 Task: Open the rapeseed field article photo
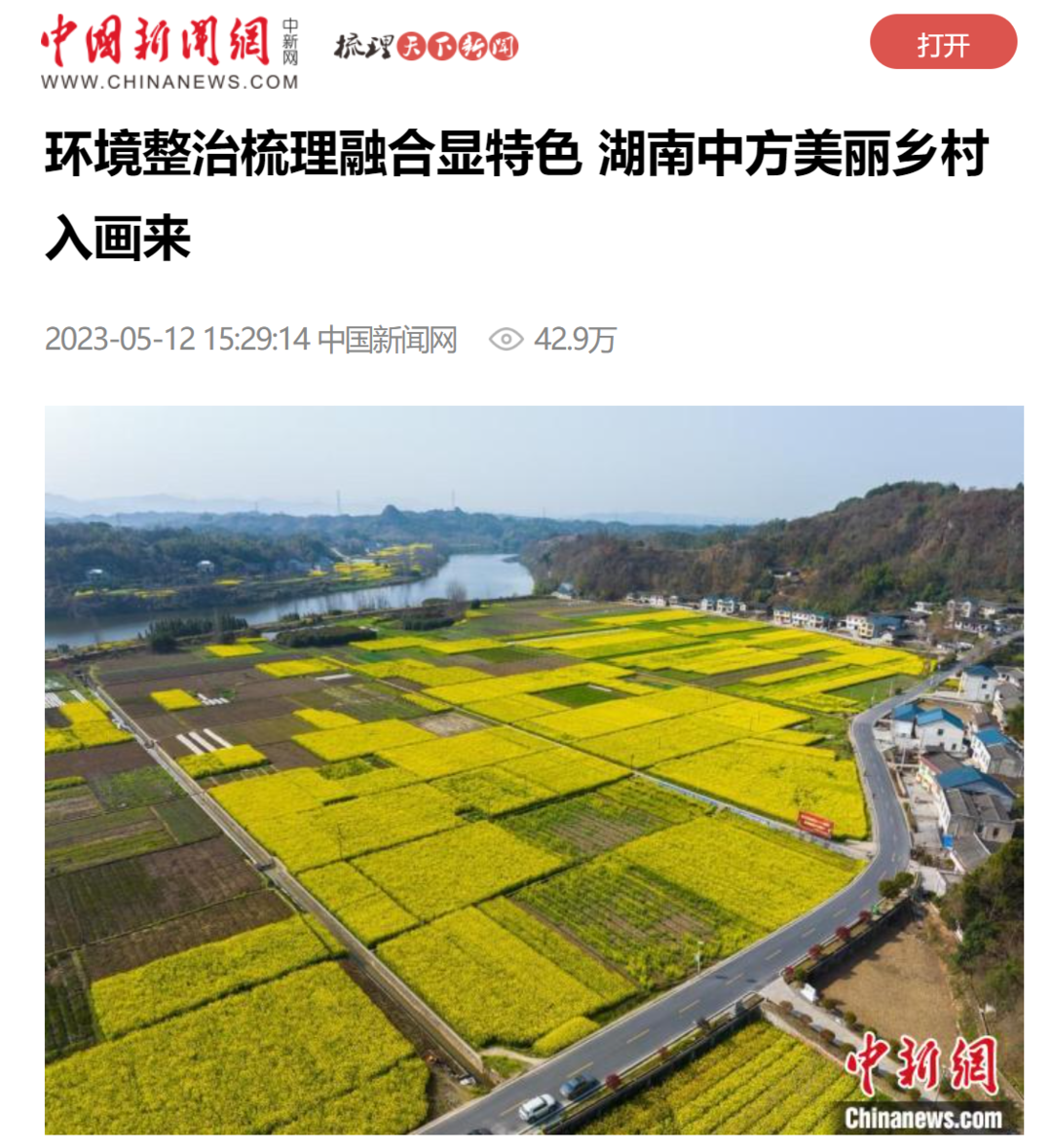pyautogui.click(x=534, y=769)
